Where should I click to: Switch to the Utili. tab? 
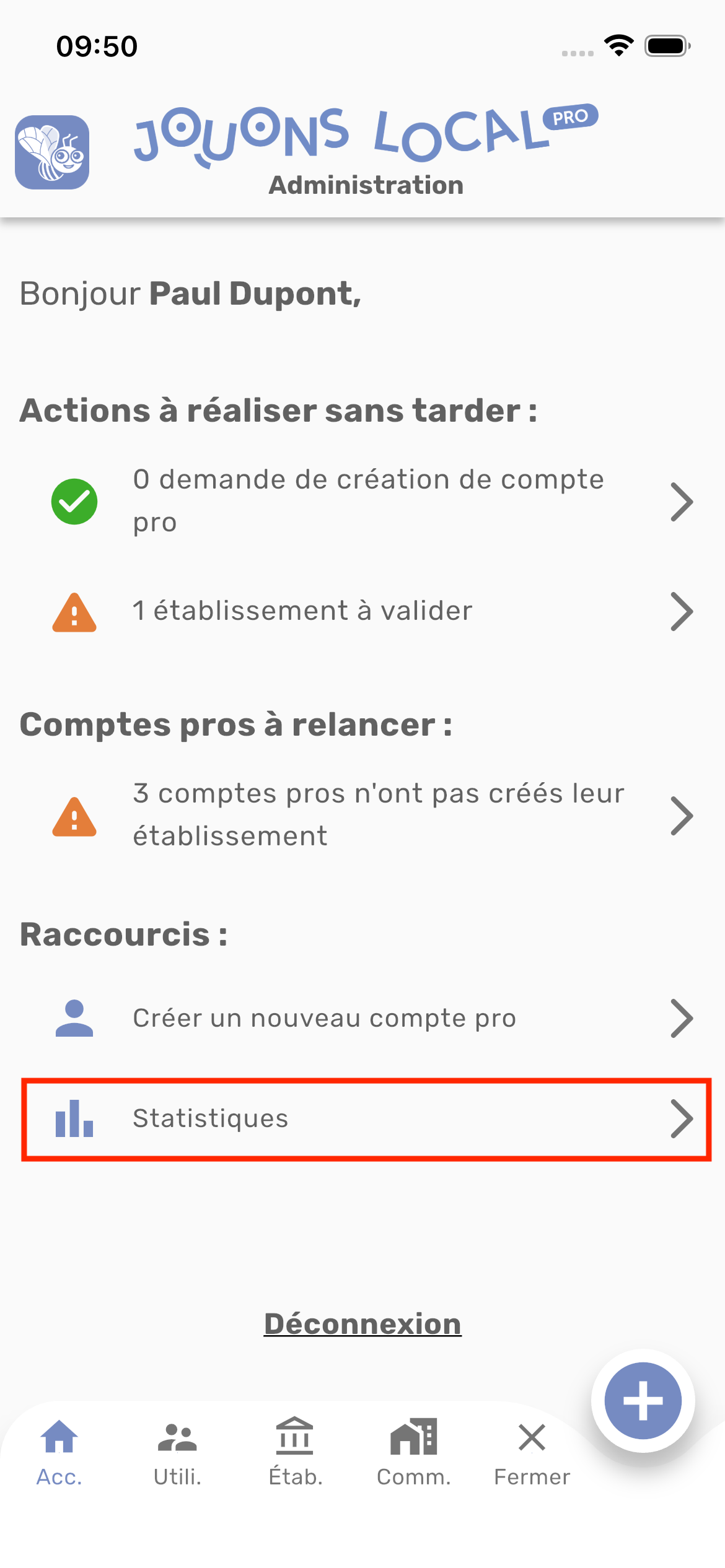coord(177,1452)
